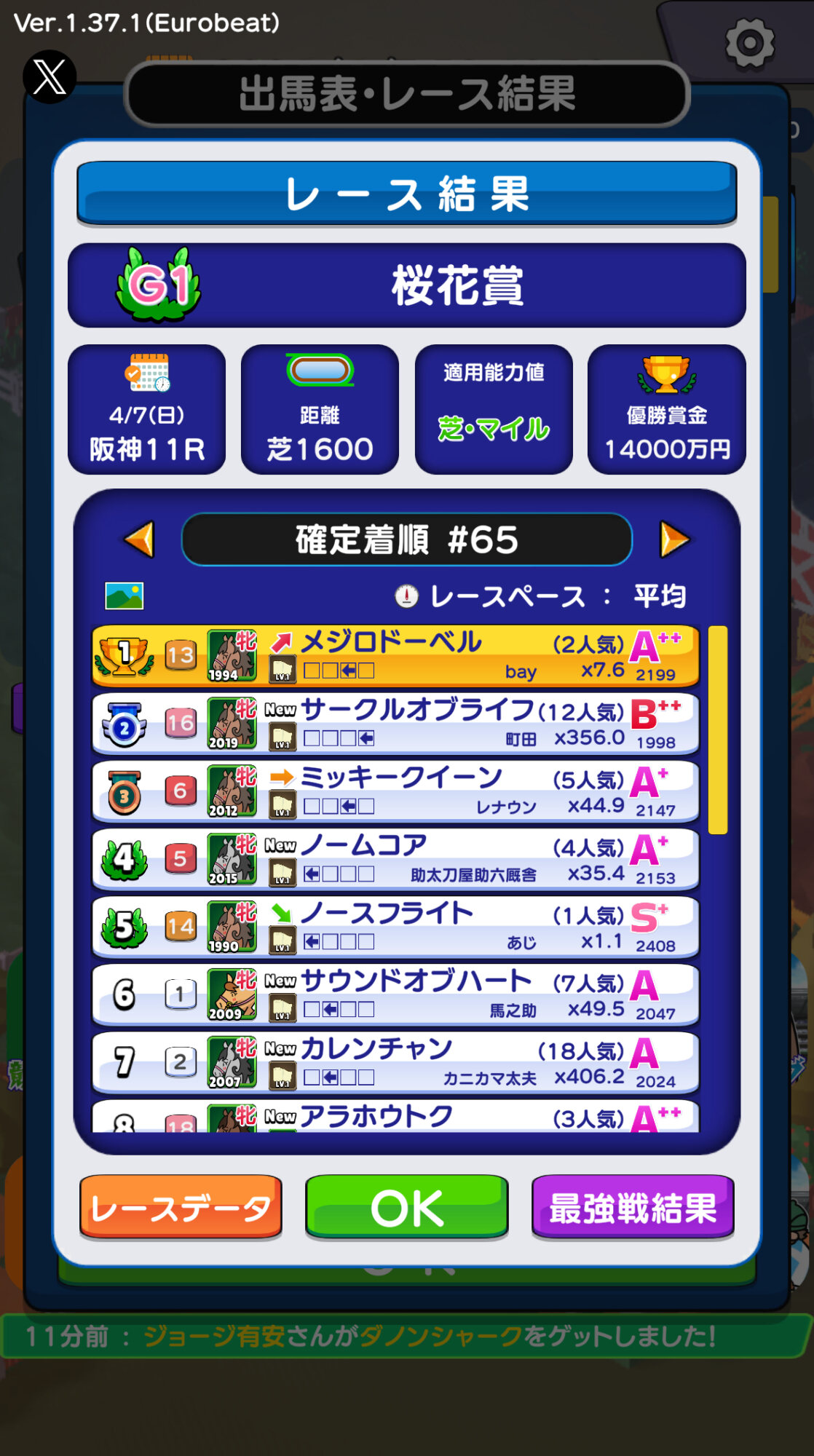814x1456 pixels.
Task: View 最強戦結果 results
Action: (633, 1207)
